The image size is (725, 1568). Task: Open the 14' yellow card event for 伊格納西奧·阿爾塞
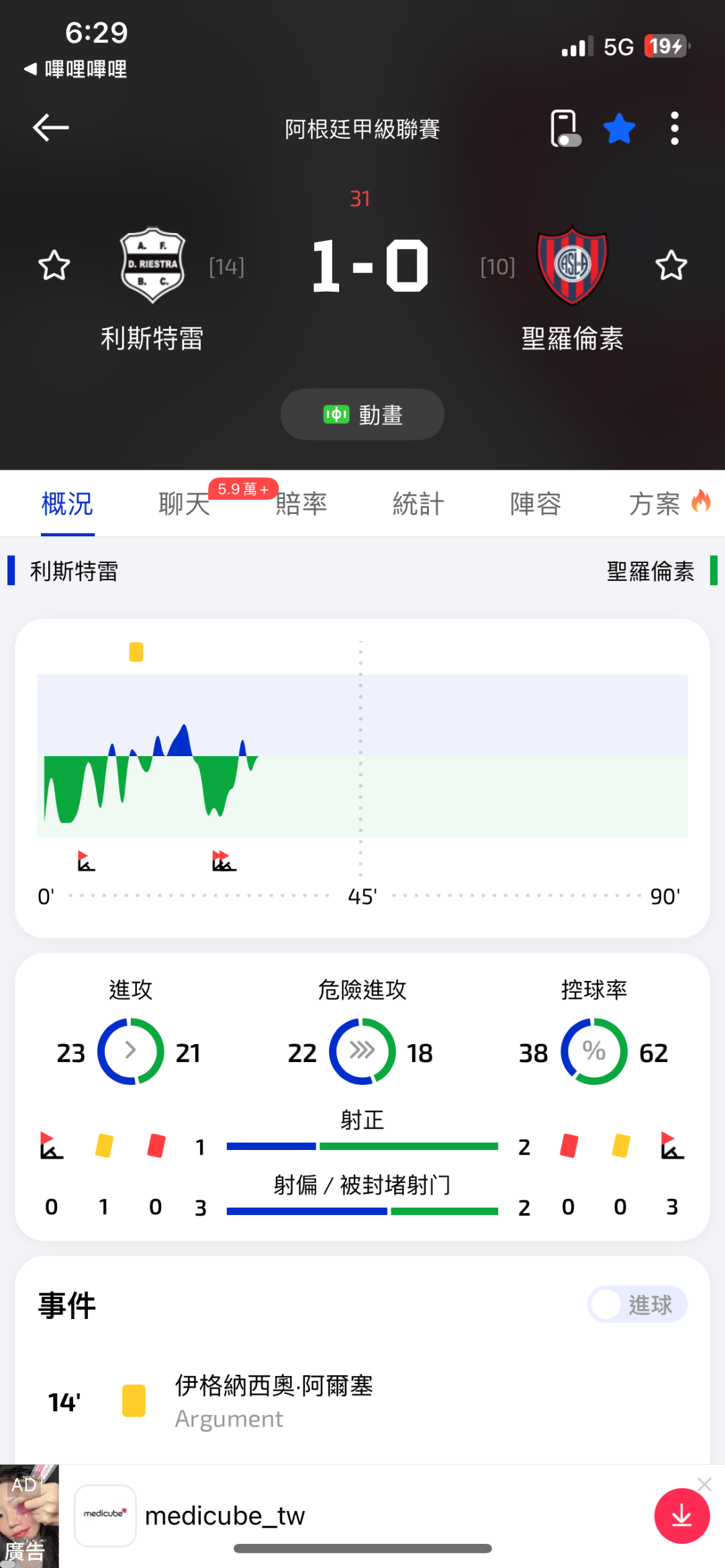(x=362, y=1401)
